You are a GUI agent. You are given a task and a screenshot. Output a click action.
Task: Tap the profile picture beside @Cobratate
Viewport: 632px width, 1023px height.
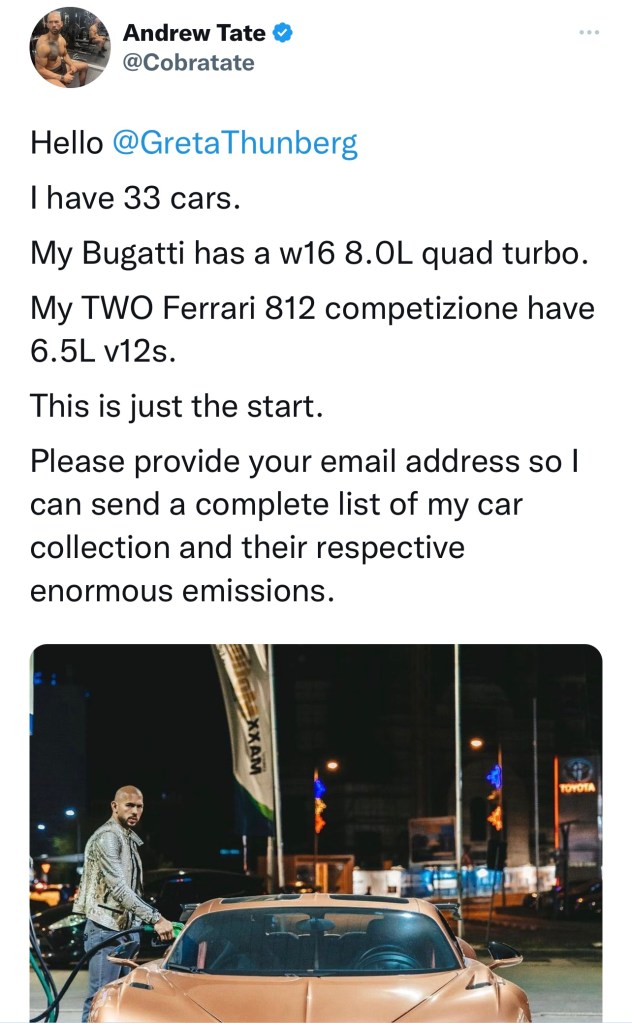tap(69, 47)
